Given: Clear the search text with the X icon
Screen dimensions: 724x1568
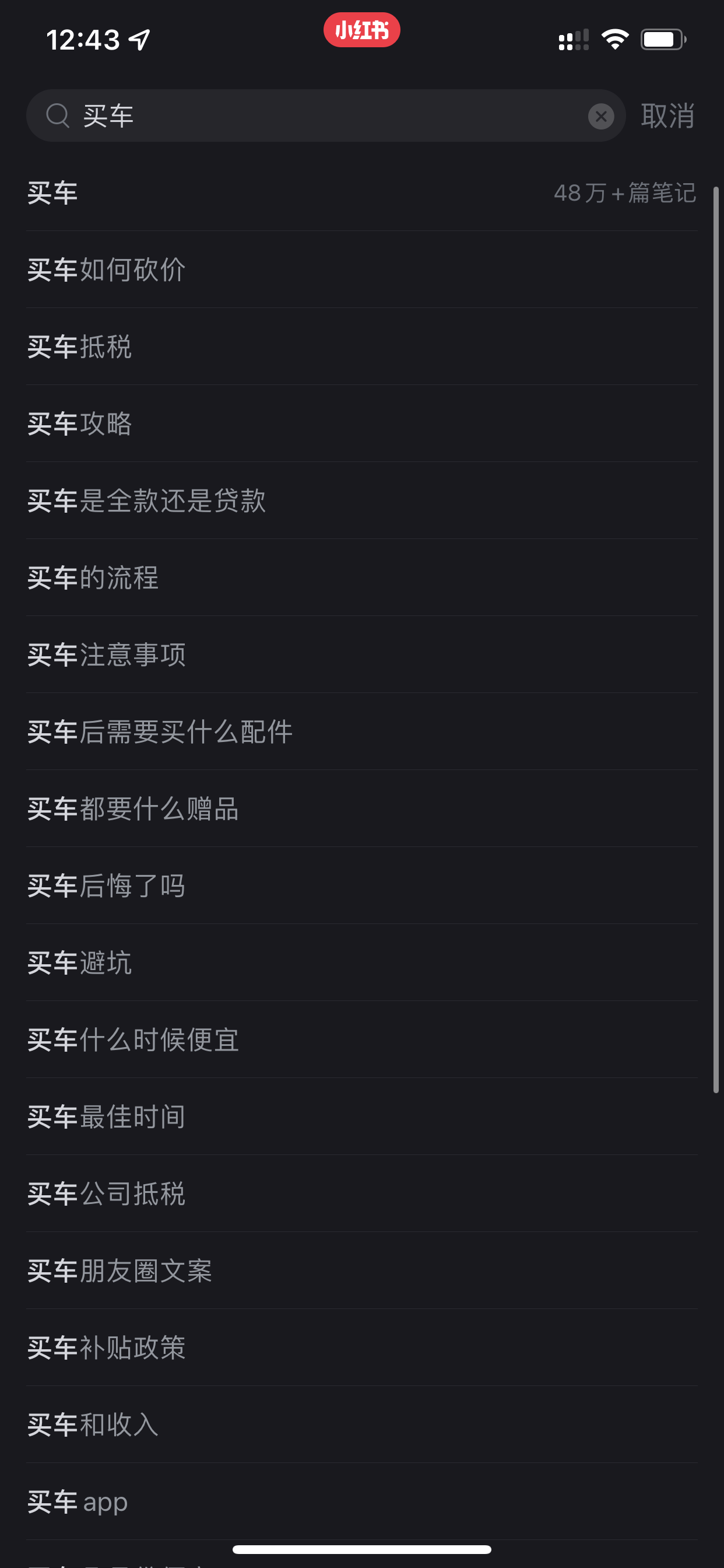Looking at the screenshot, I should point(600,116).
